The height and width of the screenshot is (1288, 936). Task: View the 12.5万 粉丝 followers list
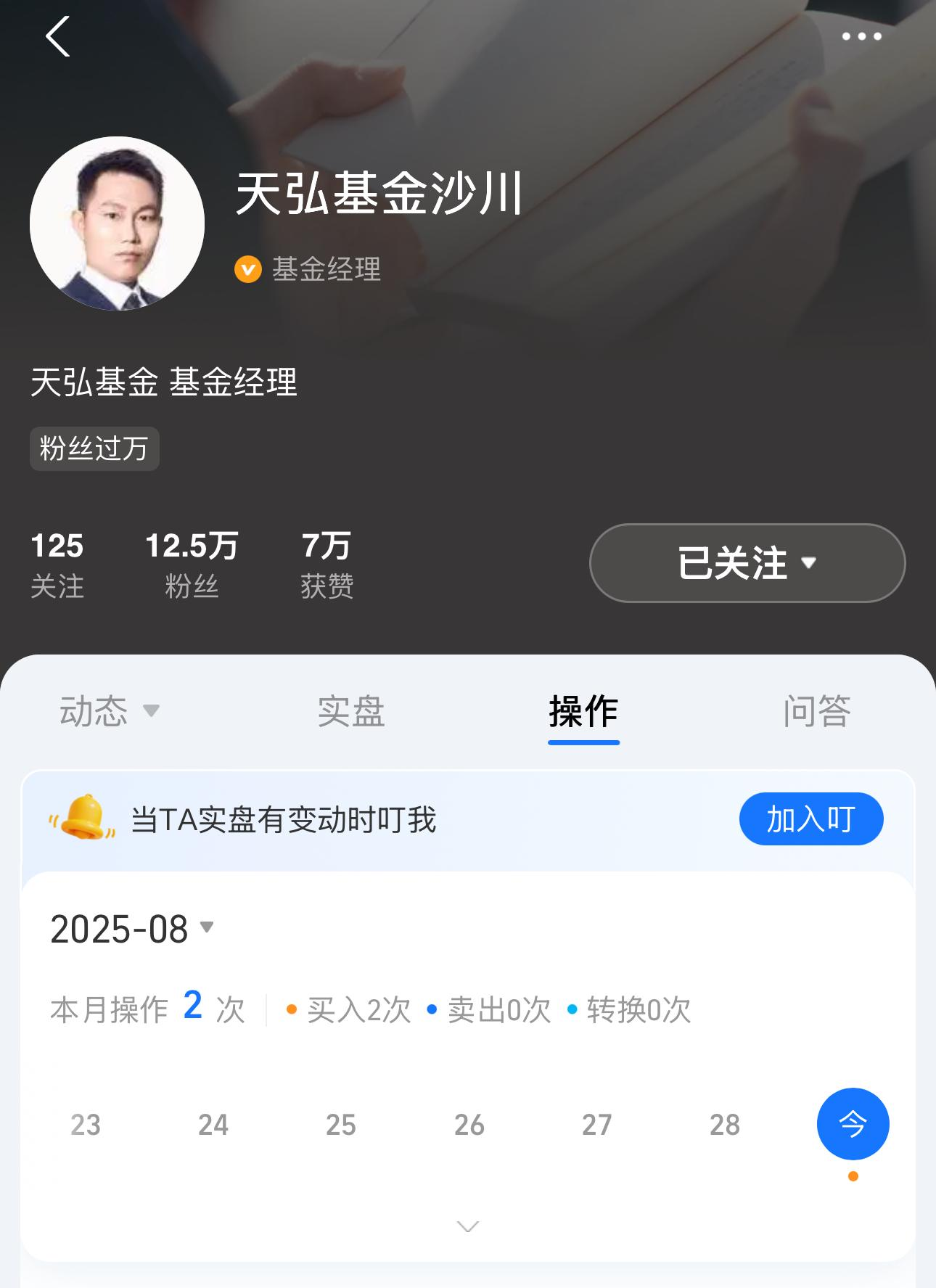(x=192, y=565)
